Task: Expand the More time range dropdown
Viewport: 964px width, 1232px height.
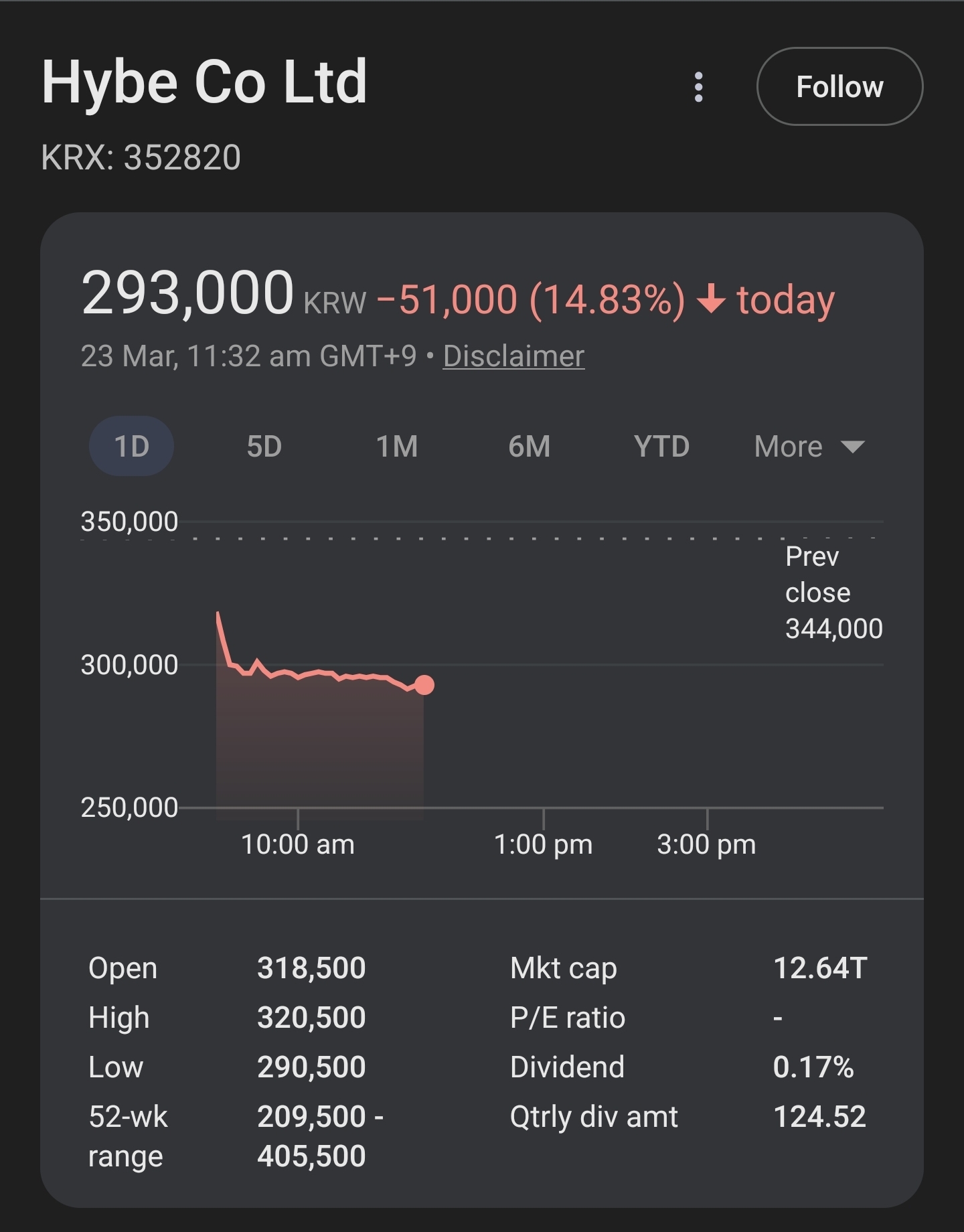Action: click(x=809, y=446)
